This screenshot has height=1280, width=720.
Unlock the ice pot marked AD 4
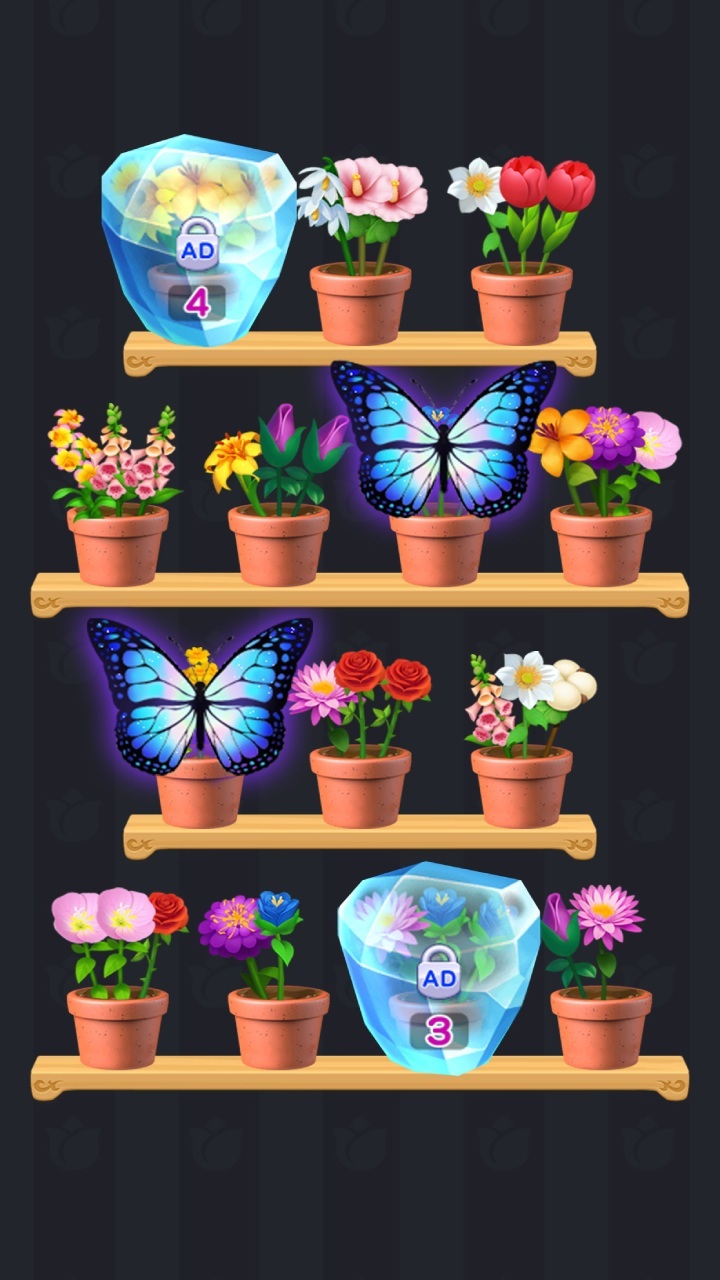coord(198,245)
